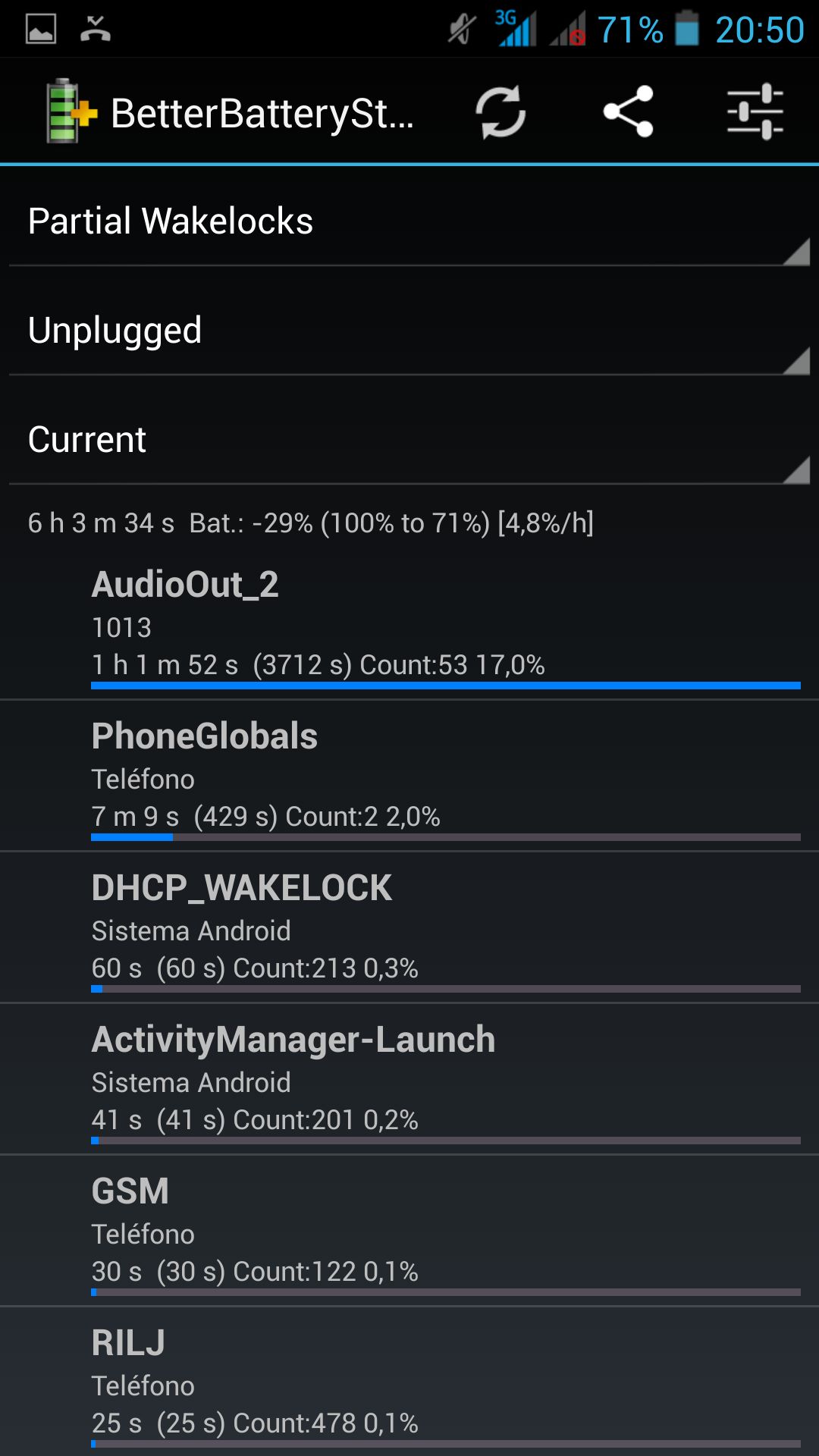The width and height of the screenshot is (819, 1456).
Task: Expand the Partial Wakelocks dropdown
Action: 409,221
